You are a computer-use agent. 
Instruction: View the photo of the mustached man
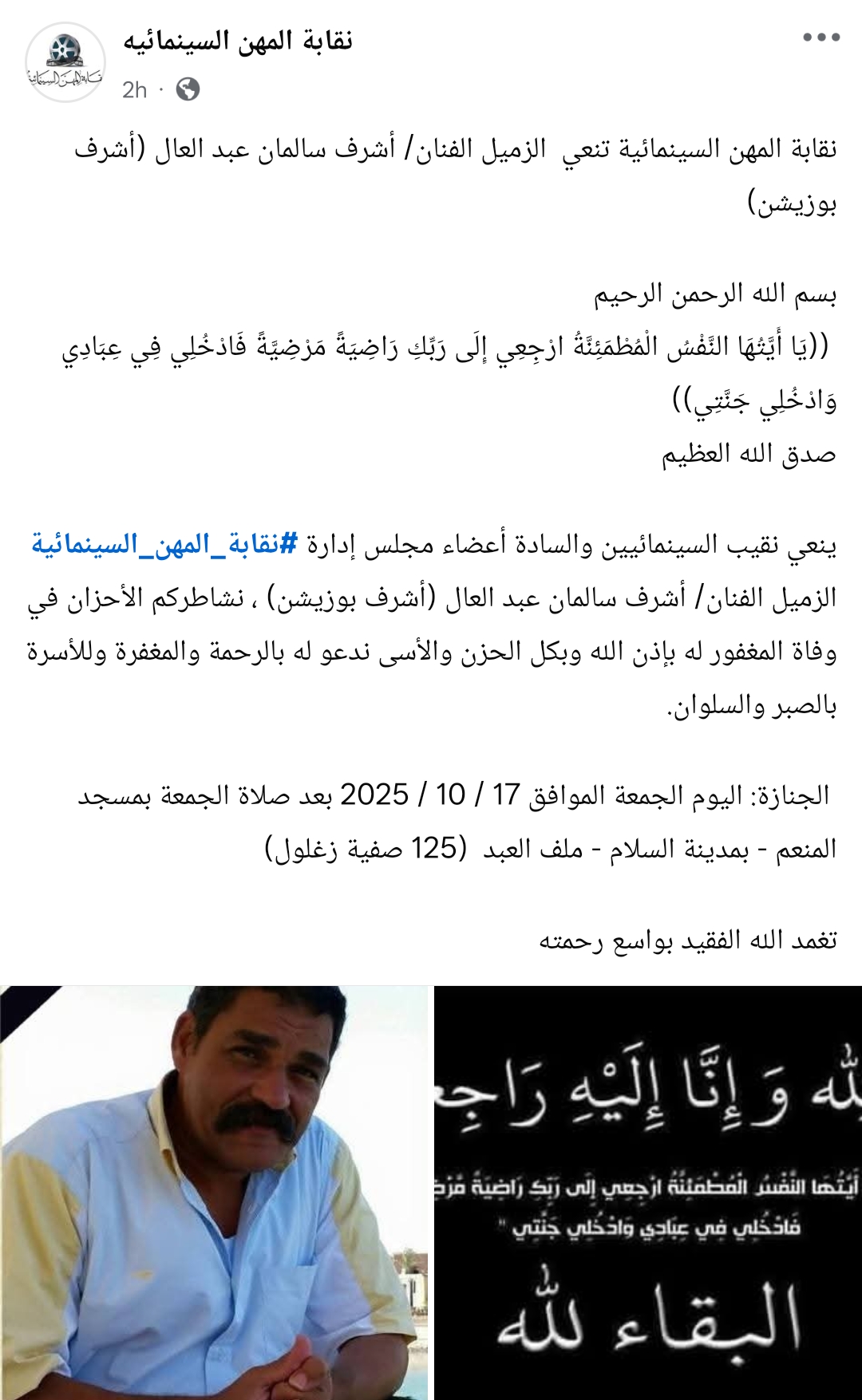click(x=214, y=1193)
